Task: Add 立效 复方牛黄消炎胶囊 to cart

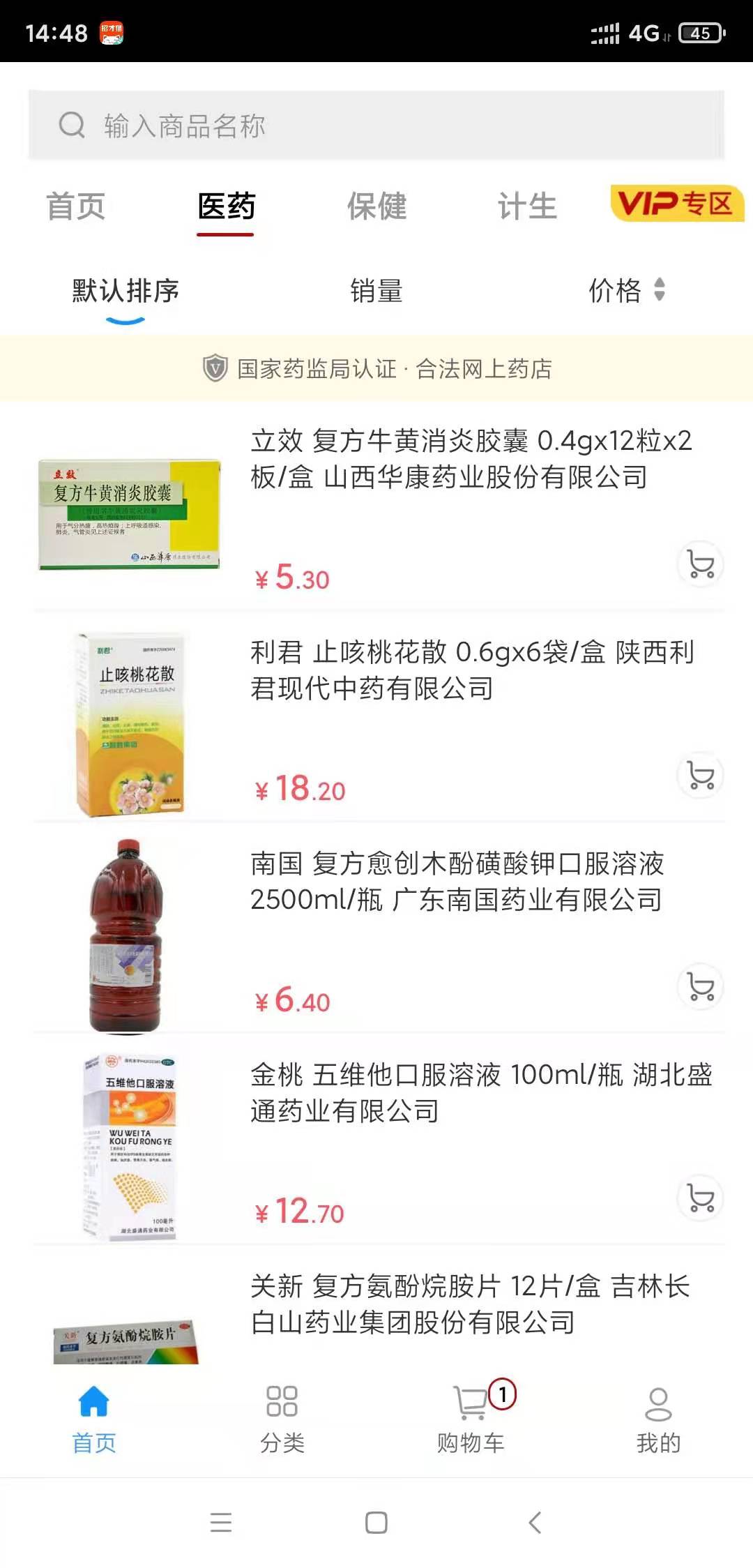Action: (700, 564)
